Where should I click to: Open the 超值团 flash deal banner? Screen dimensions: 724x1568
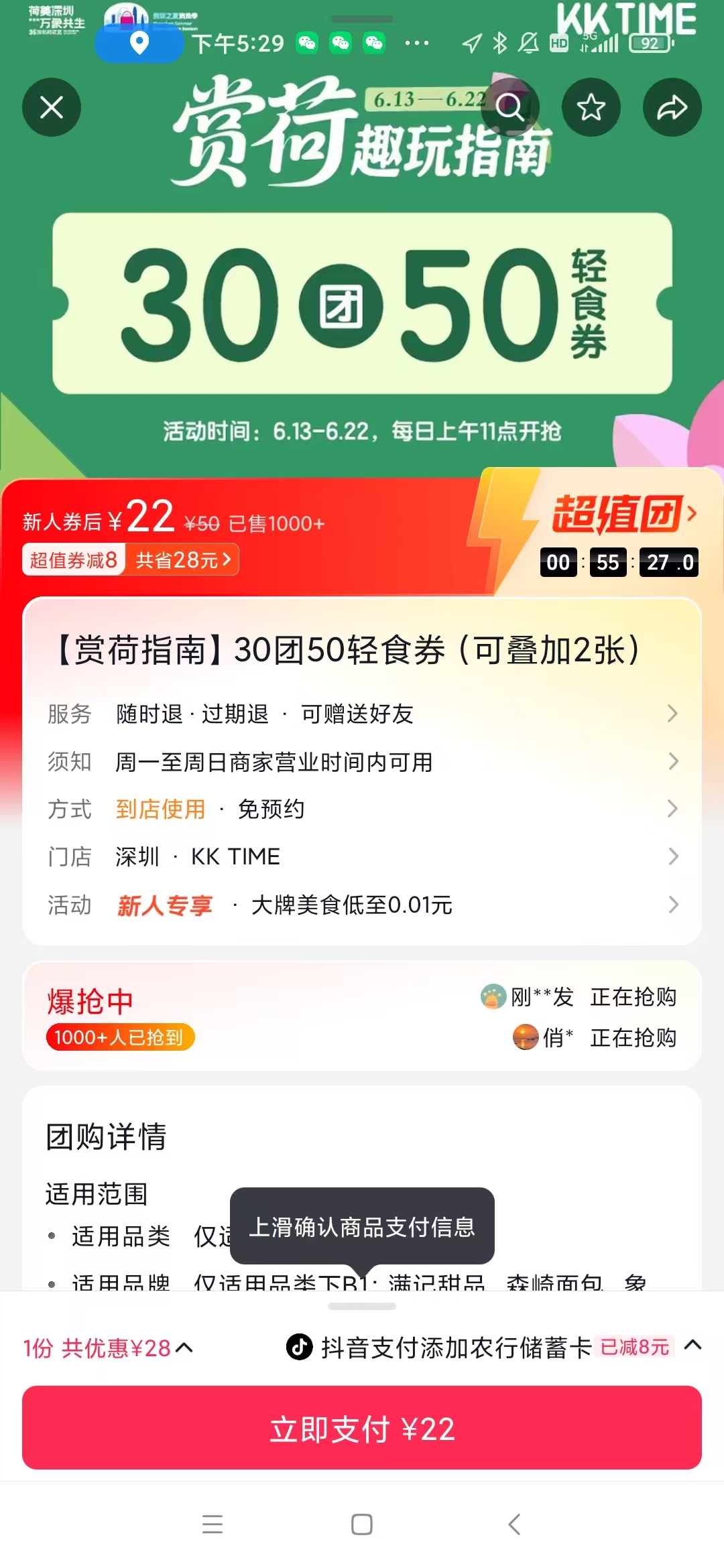[623, 514]
